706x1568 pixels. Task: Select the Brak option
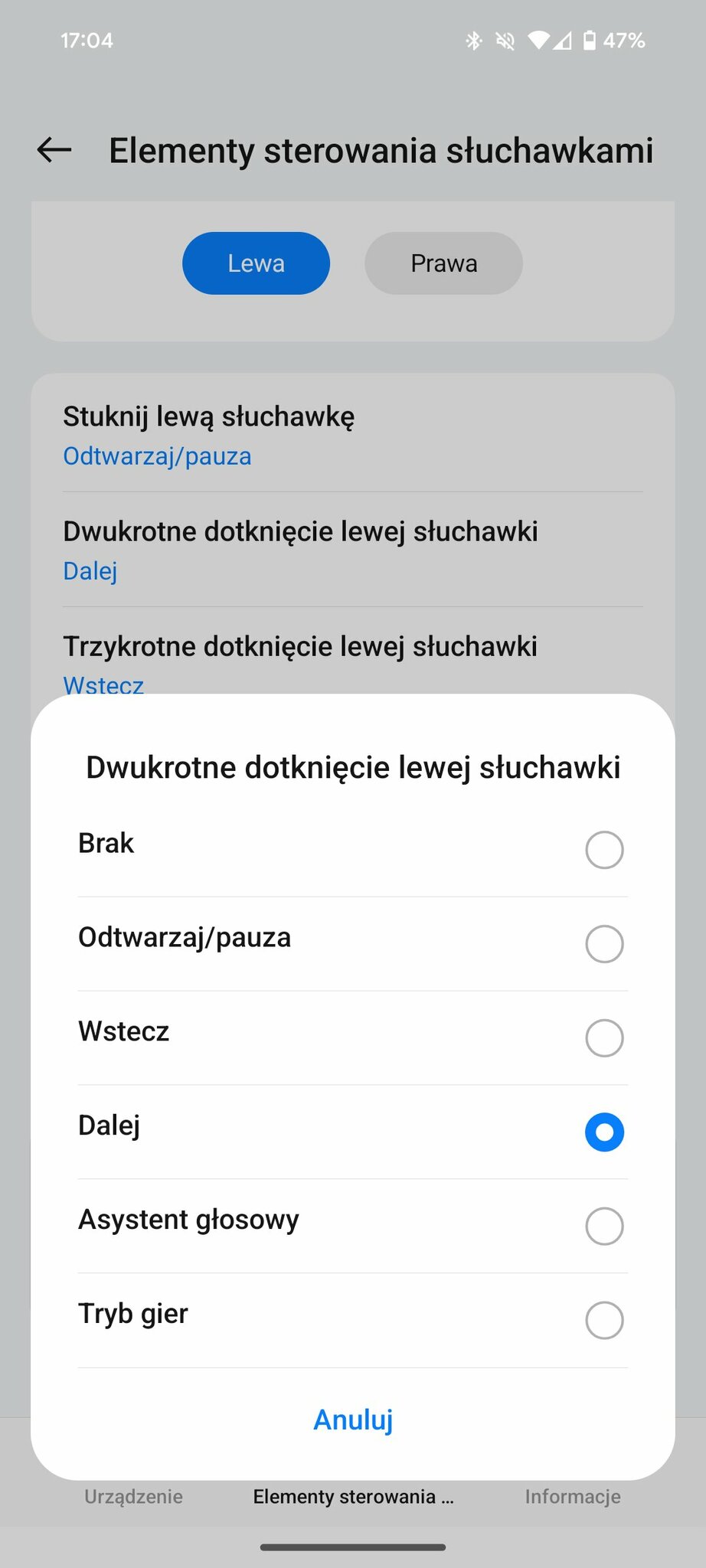tap(352, 849)
